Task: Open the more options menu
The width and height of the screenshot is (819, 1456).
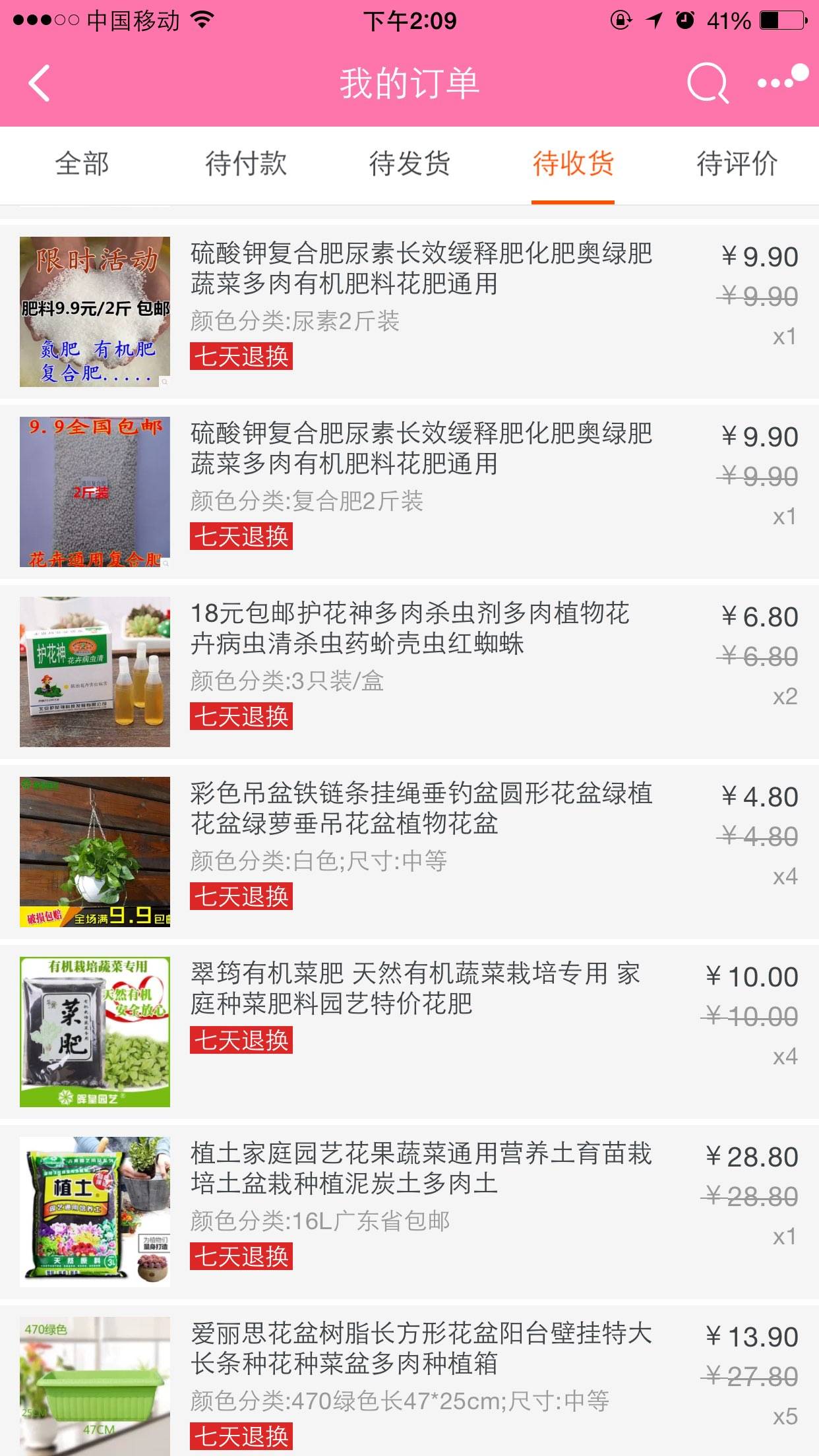Action: click(x=781, y=82)
